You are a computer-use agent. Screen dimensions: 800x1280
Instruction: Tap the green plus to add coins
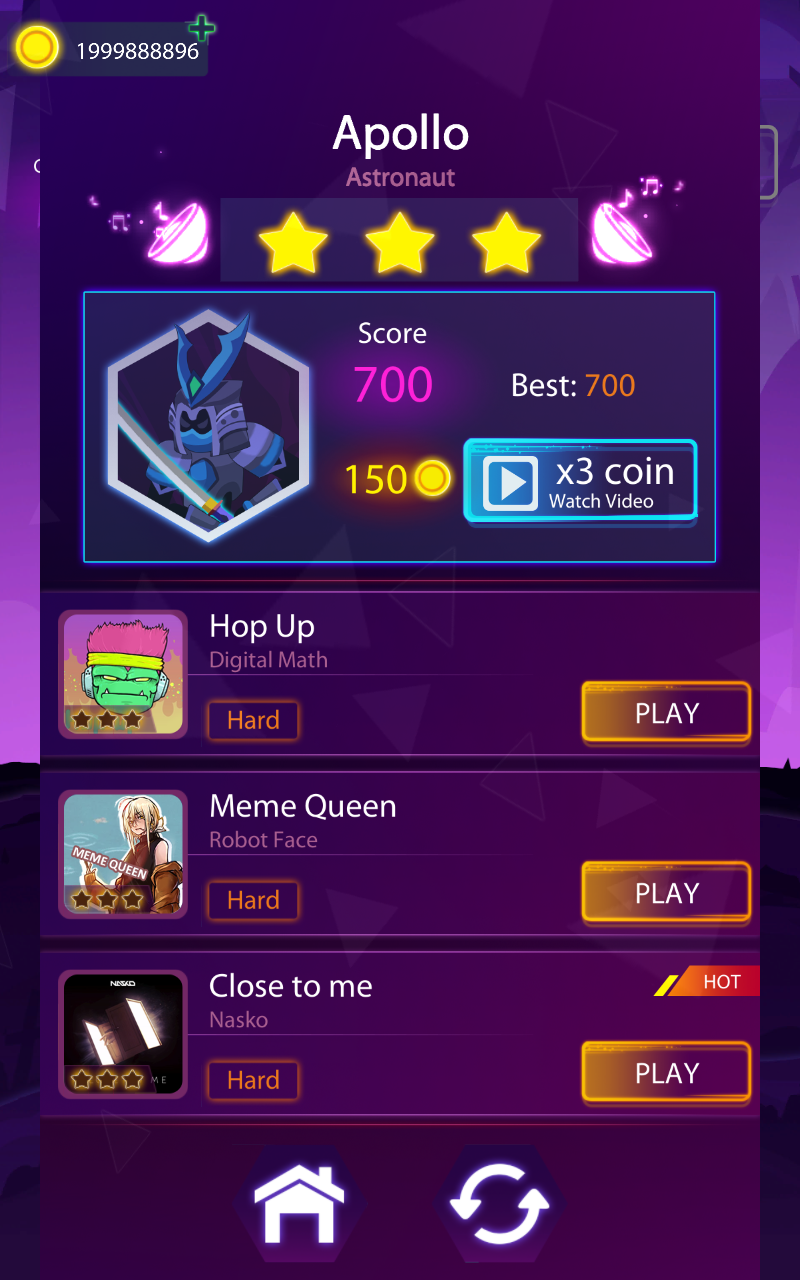(x=201, y=29)
